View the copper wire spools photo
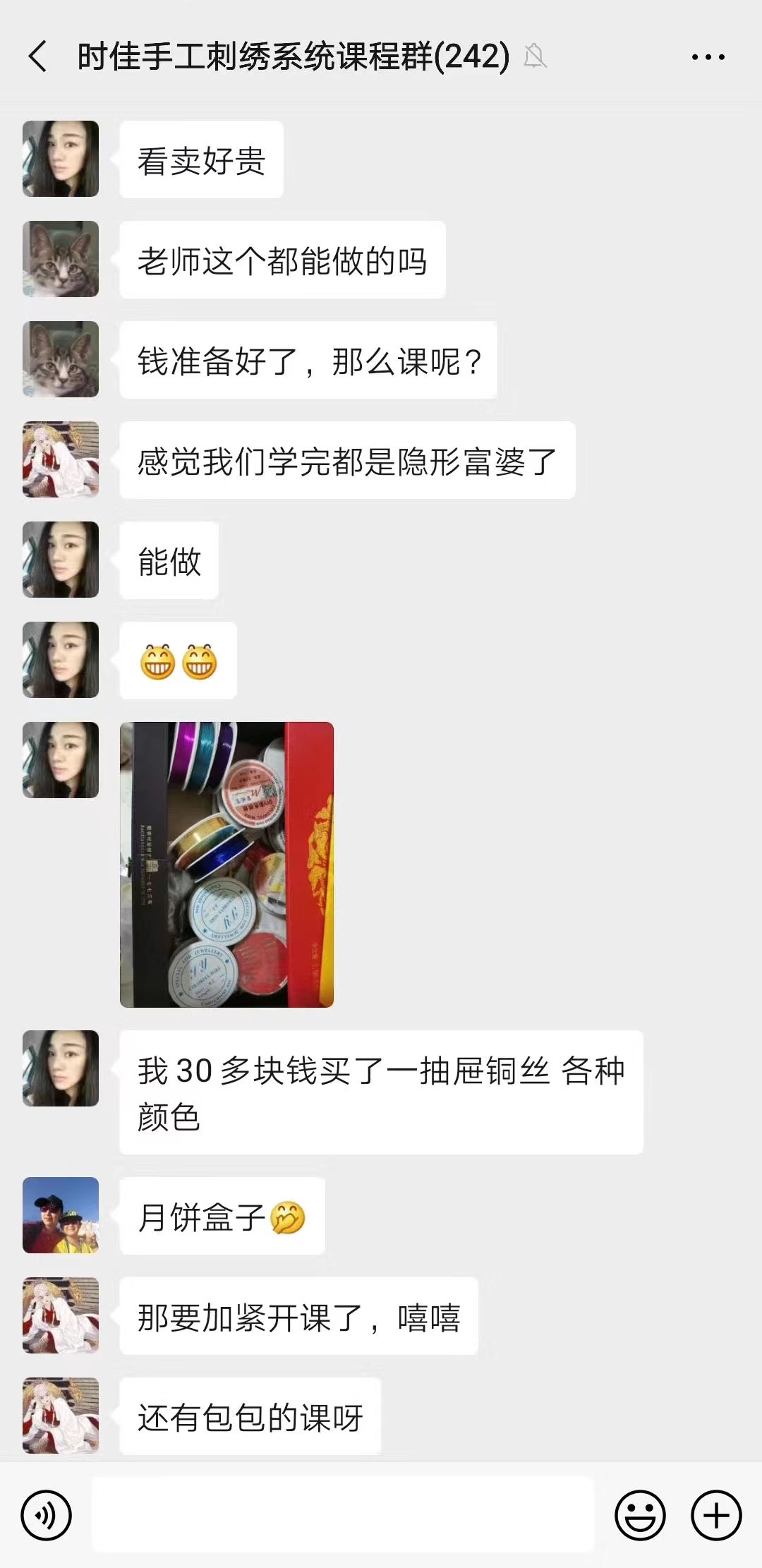 226,864
